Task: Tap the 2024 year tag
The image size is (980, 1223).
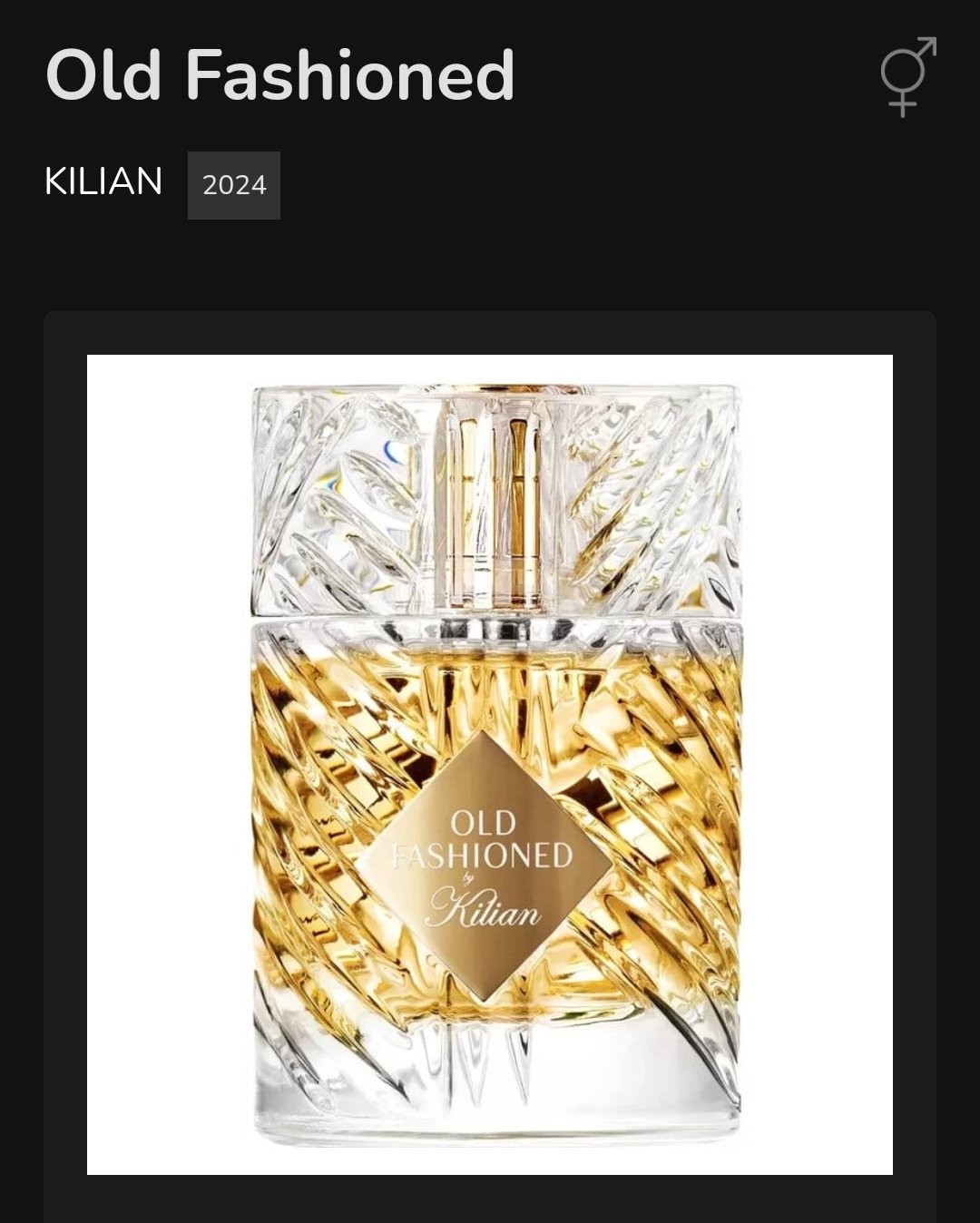Action: coord(234,185)
